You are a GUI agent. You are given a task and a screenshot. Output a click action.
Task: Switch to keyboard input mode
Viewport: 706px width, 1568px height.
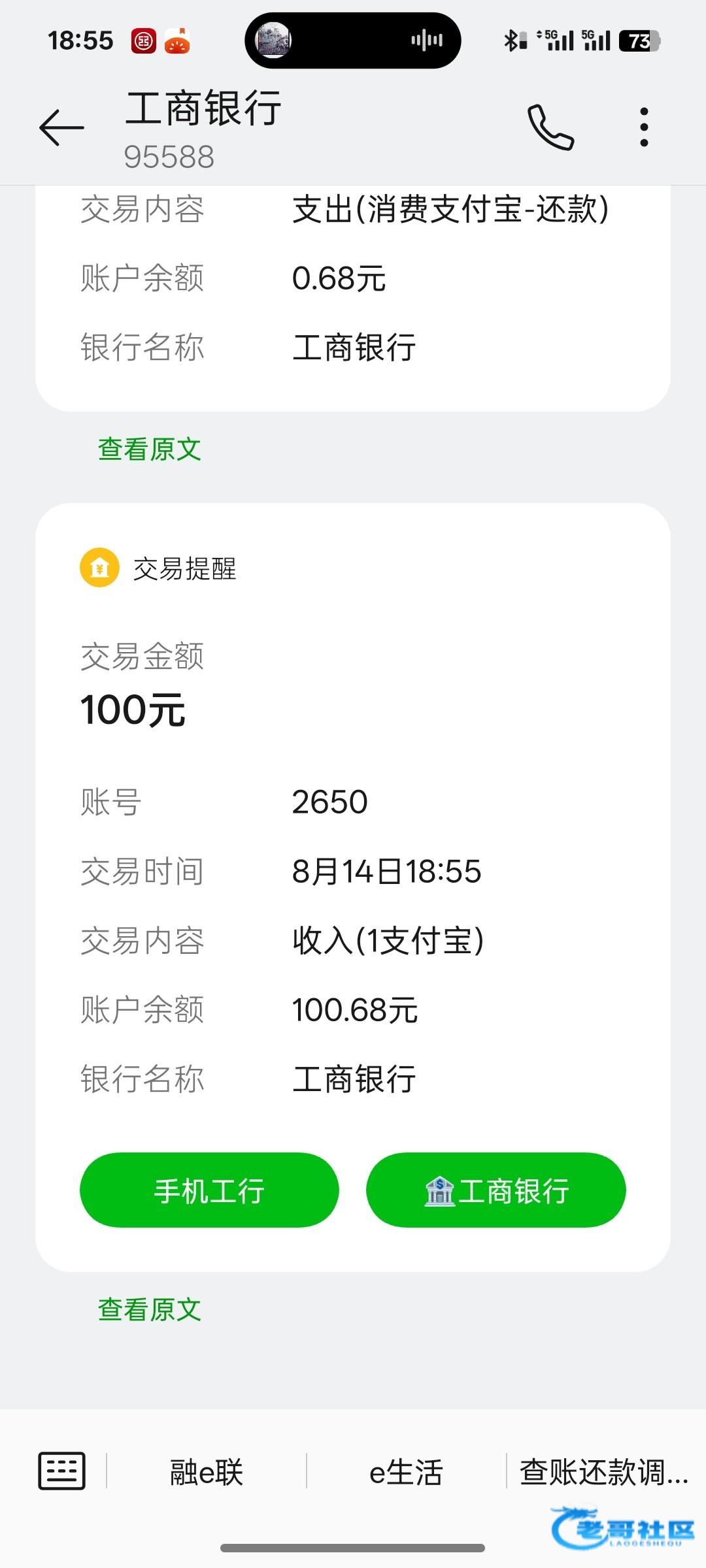(62, 1471)
